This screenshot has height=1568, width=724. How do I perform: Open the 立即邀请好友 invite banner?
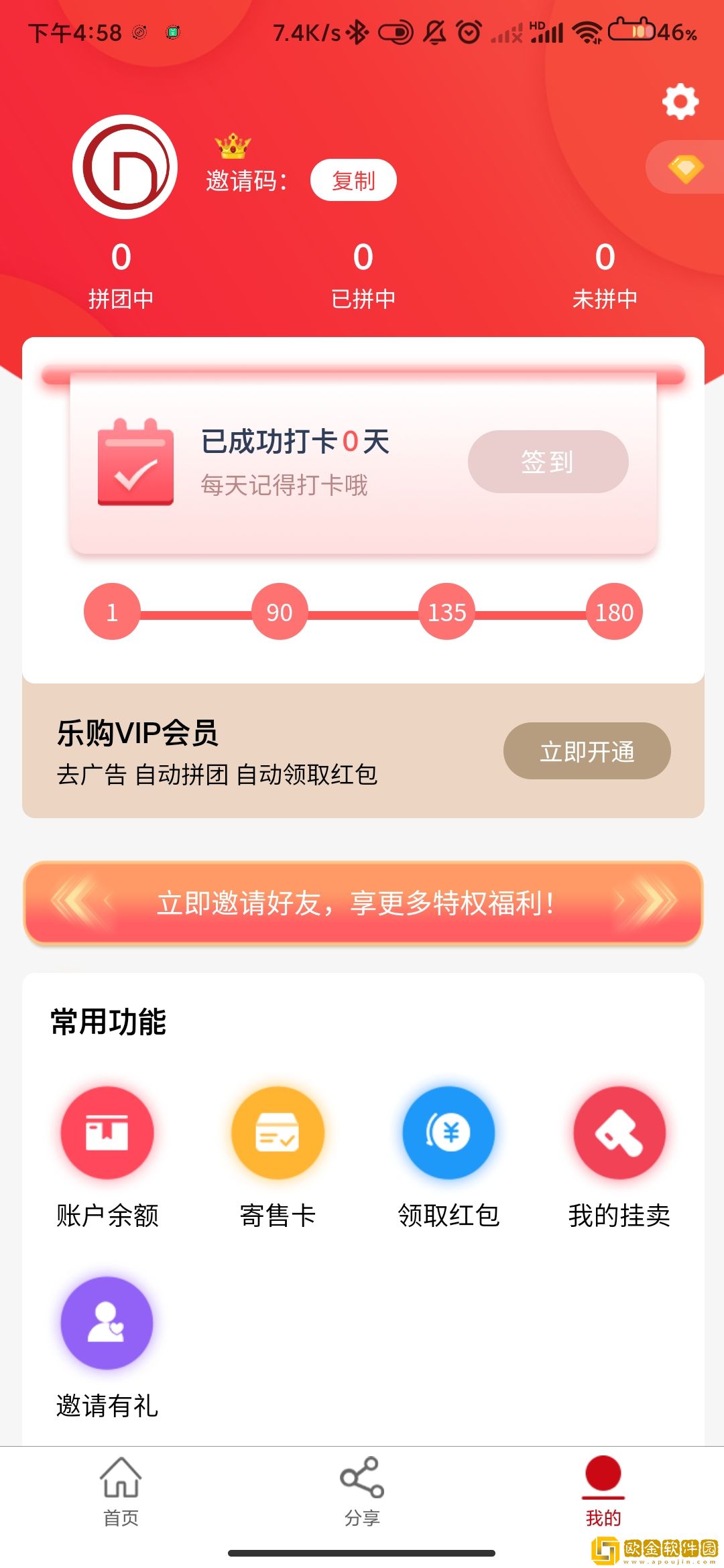363,903
